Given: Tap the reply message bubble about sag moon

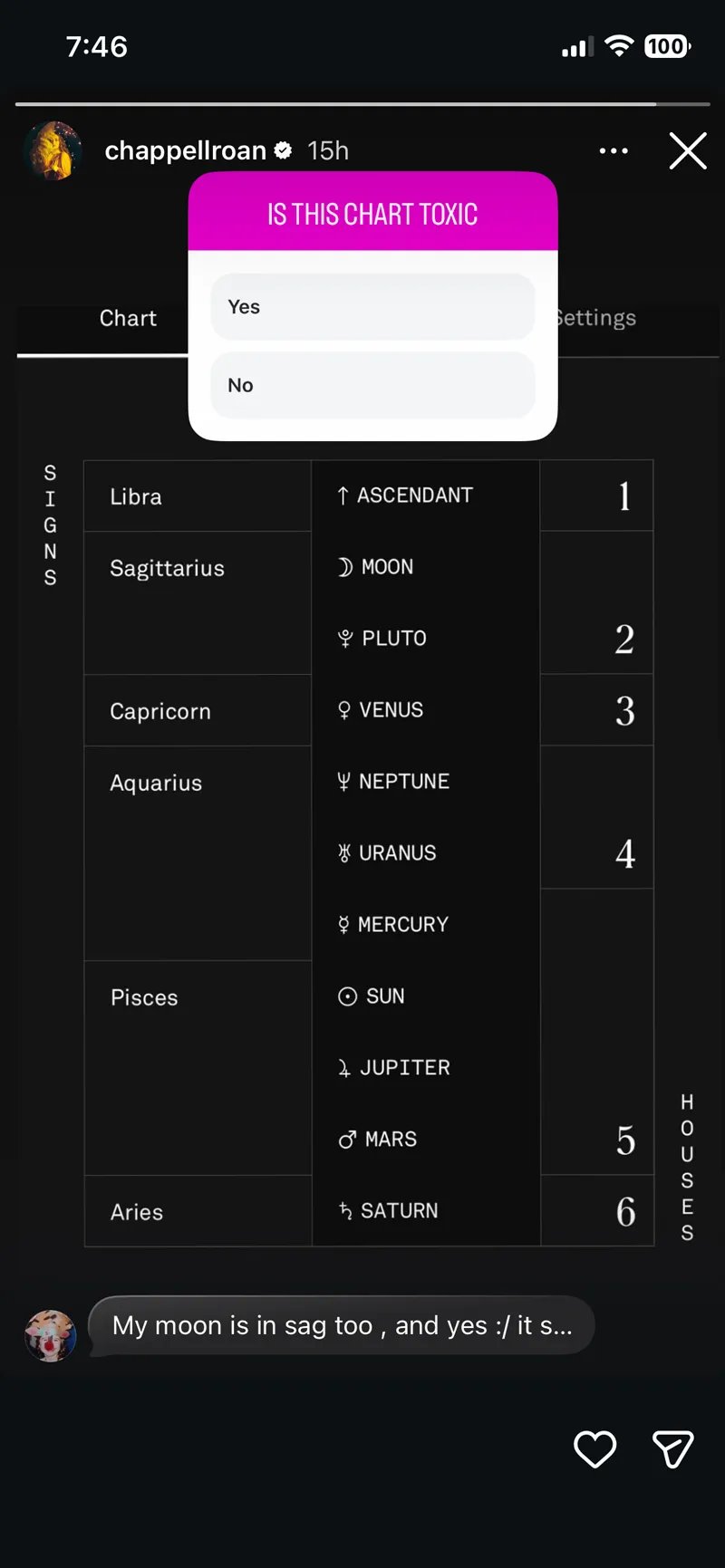Looking at the screenshot, I should pos(343,1325).
